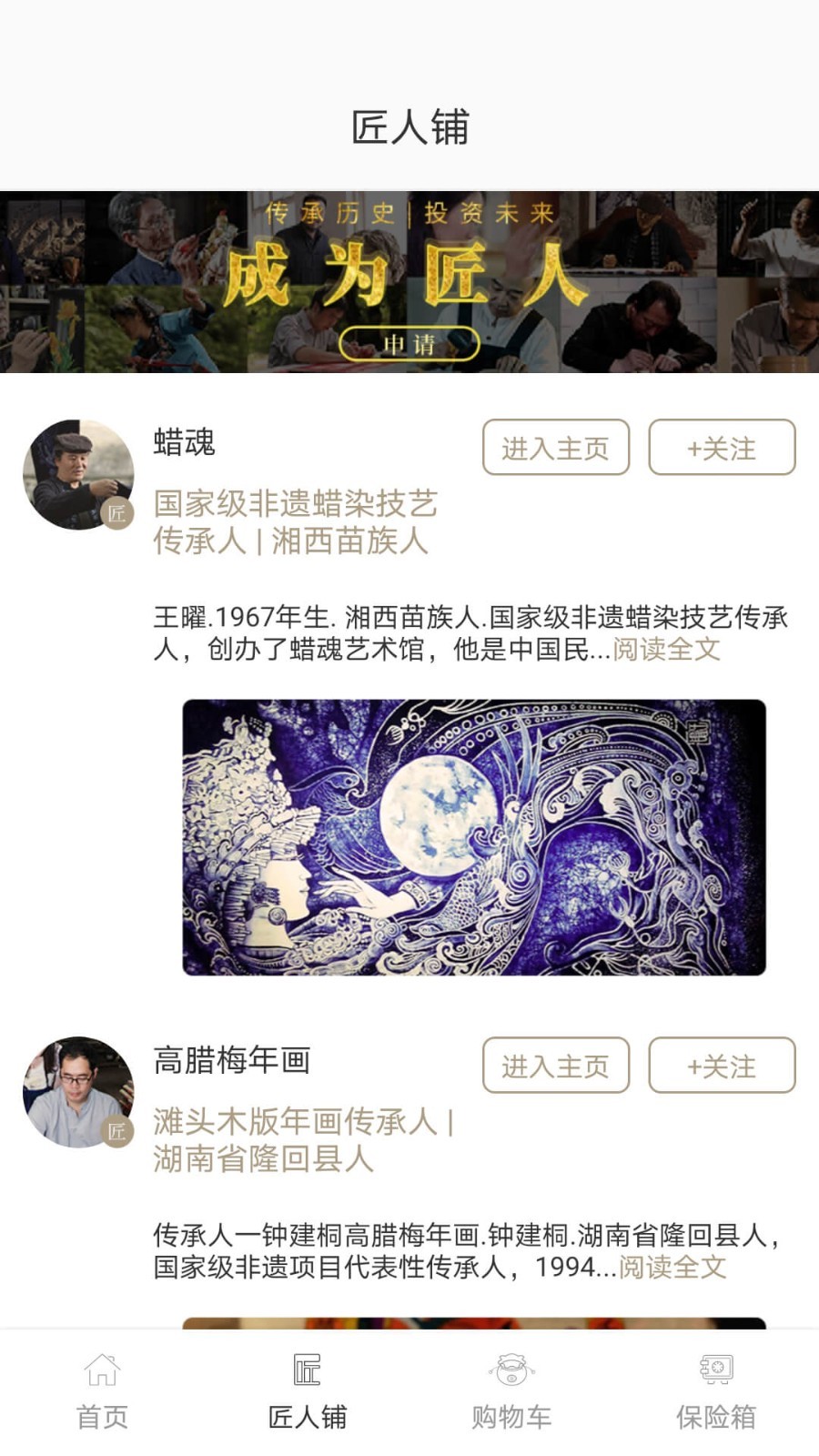Open 蜡魂's profile avatar
The image size is (819, 1456).
(78, 474)
